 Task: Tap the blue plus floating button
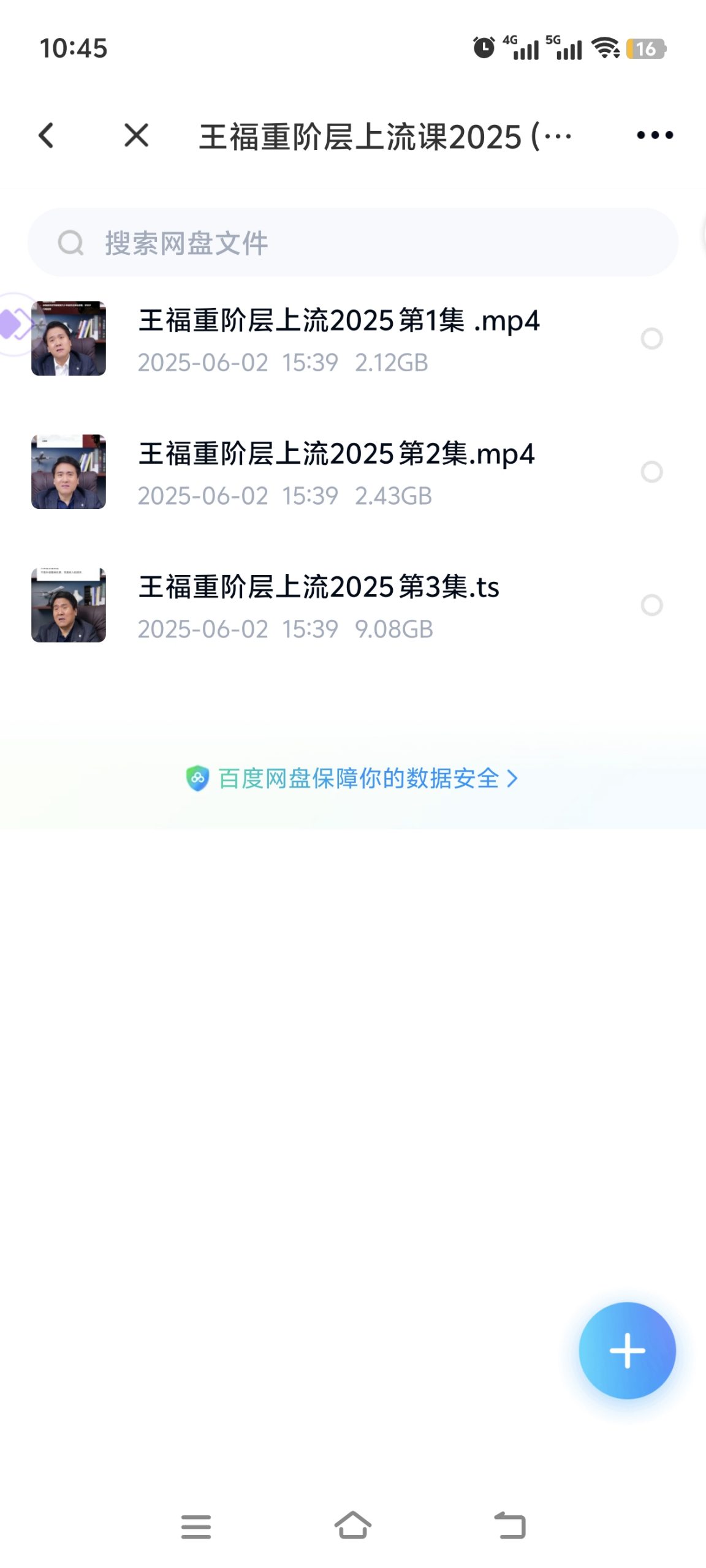click(x=627, y=1351)
